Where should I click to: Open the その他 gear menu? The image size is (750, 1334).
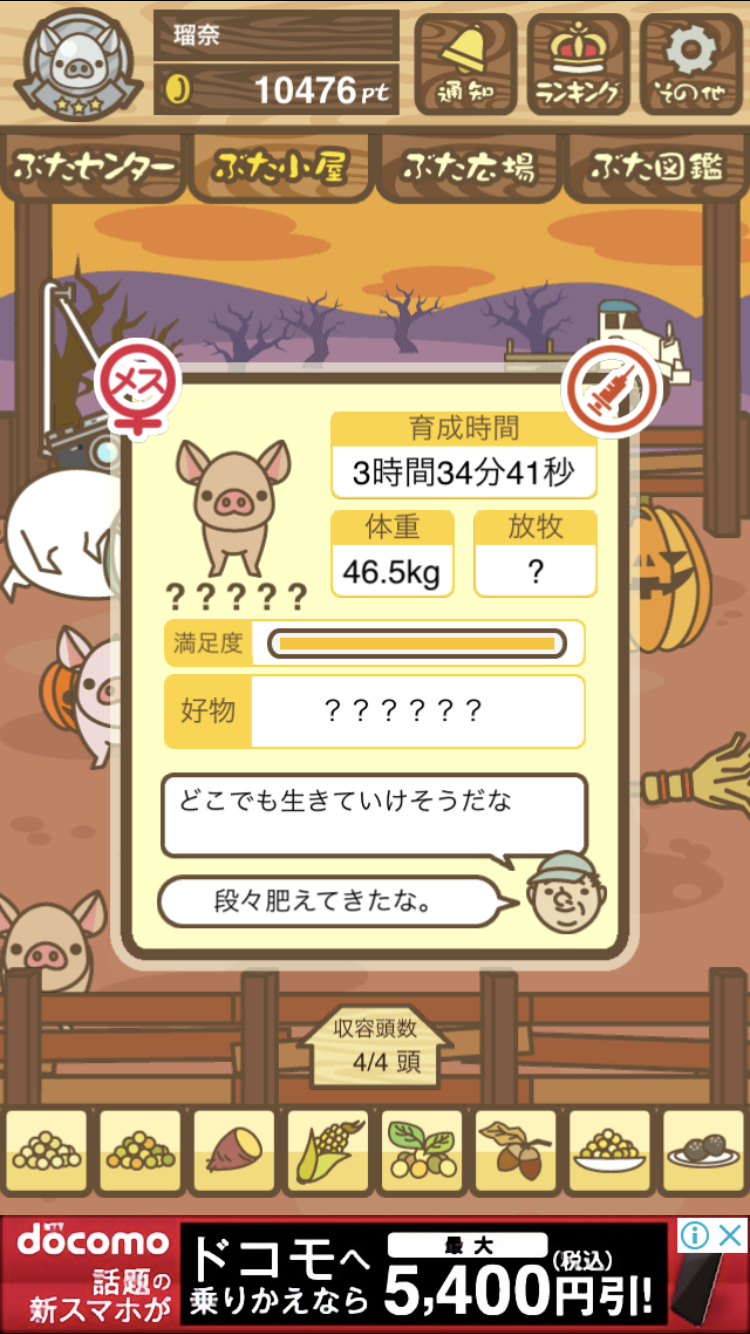click(691, 65)
